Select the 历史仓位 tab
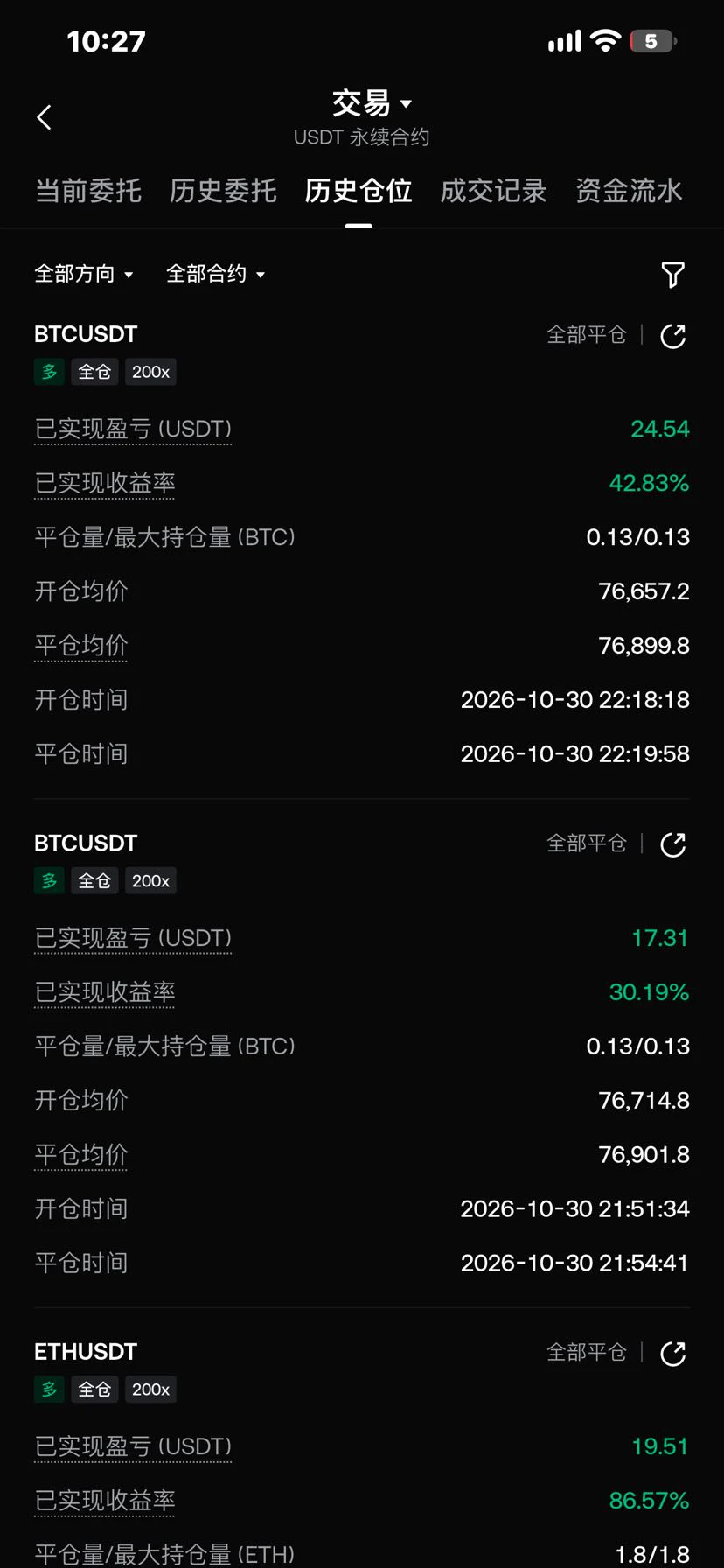 click(359, 191)
